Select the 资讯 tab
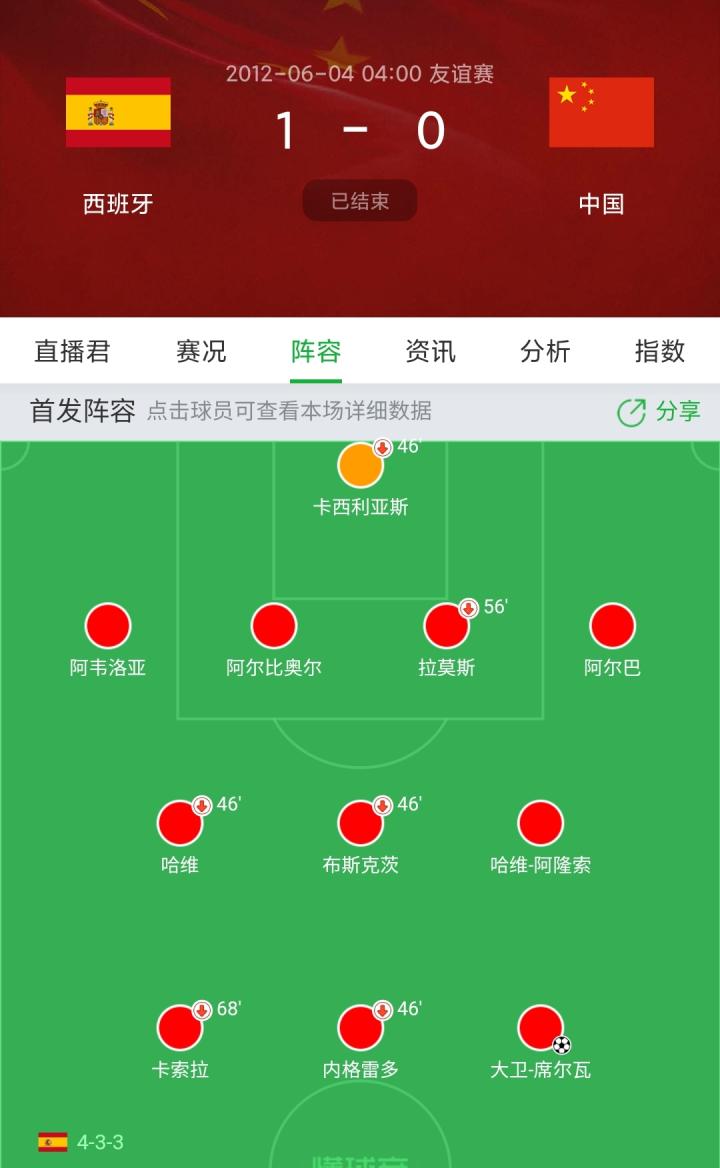The height and width of the screenshot is (1168, 720). (x=431, y=351)
